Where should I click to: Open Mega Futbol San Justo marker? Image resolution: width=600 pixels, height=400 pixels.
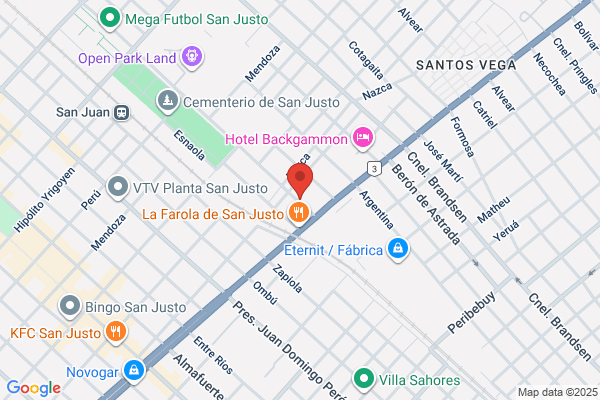click(110, 18)
